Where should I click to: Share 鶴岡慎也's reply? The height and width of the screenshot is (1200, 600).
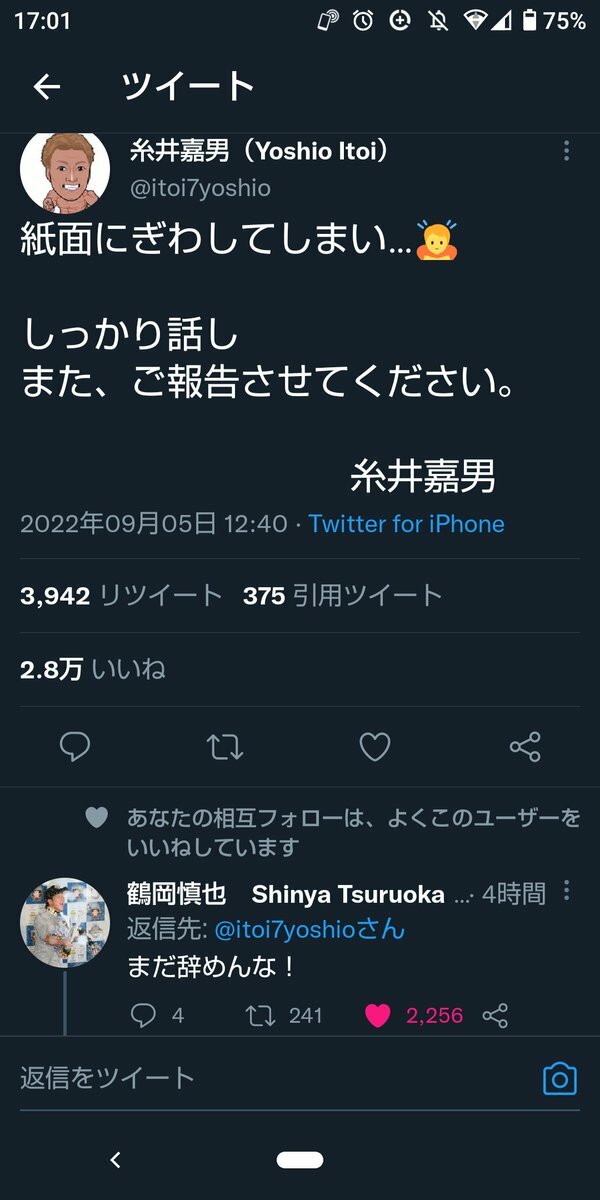[x=495, y=1016]
